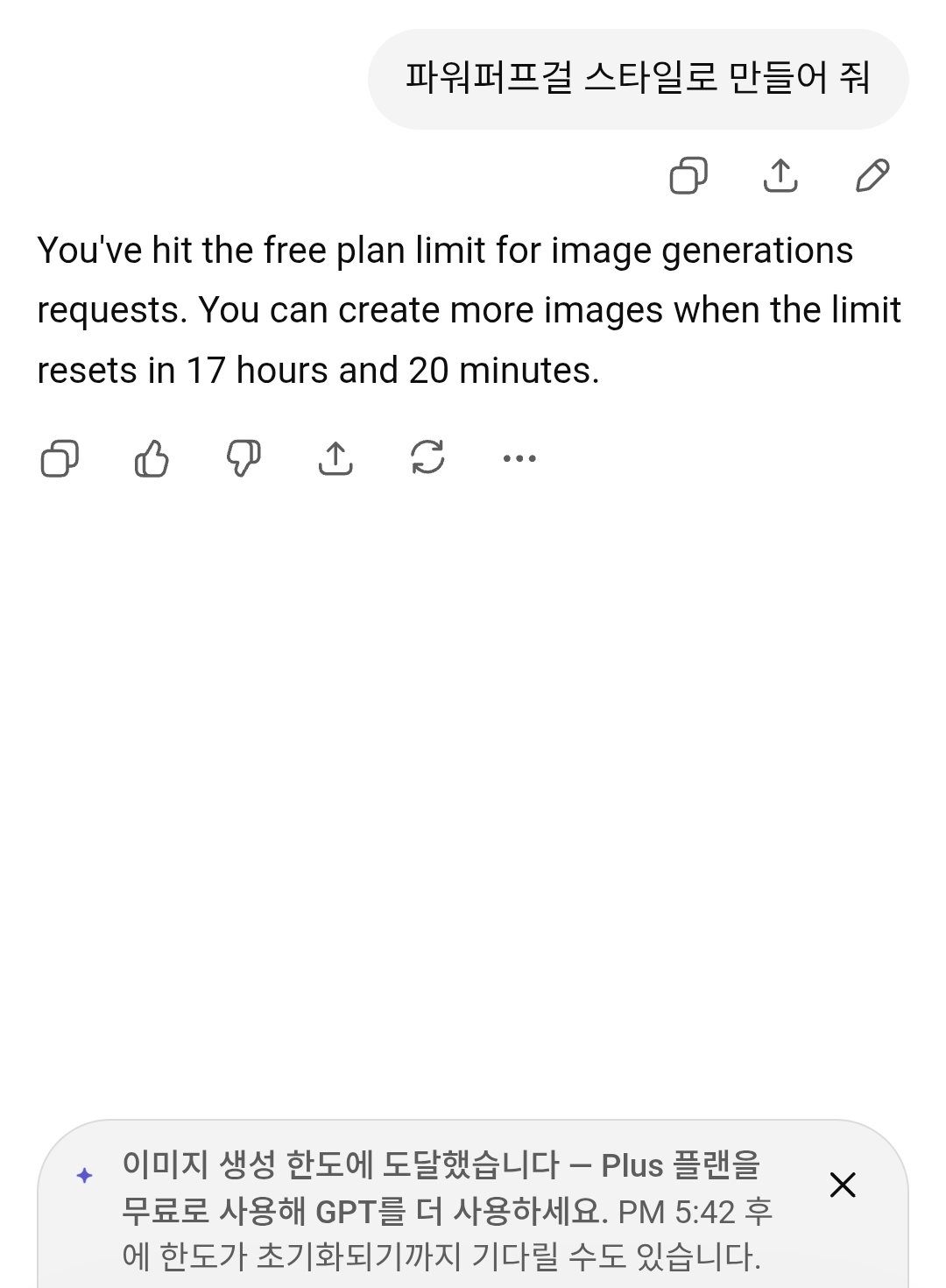Open the Plus plan upgrade offer
The height and width of the screenshot is (1288, 946).
coord(441,1188)
